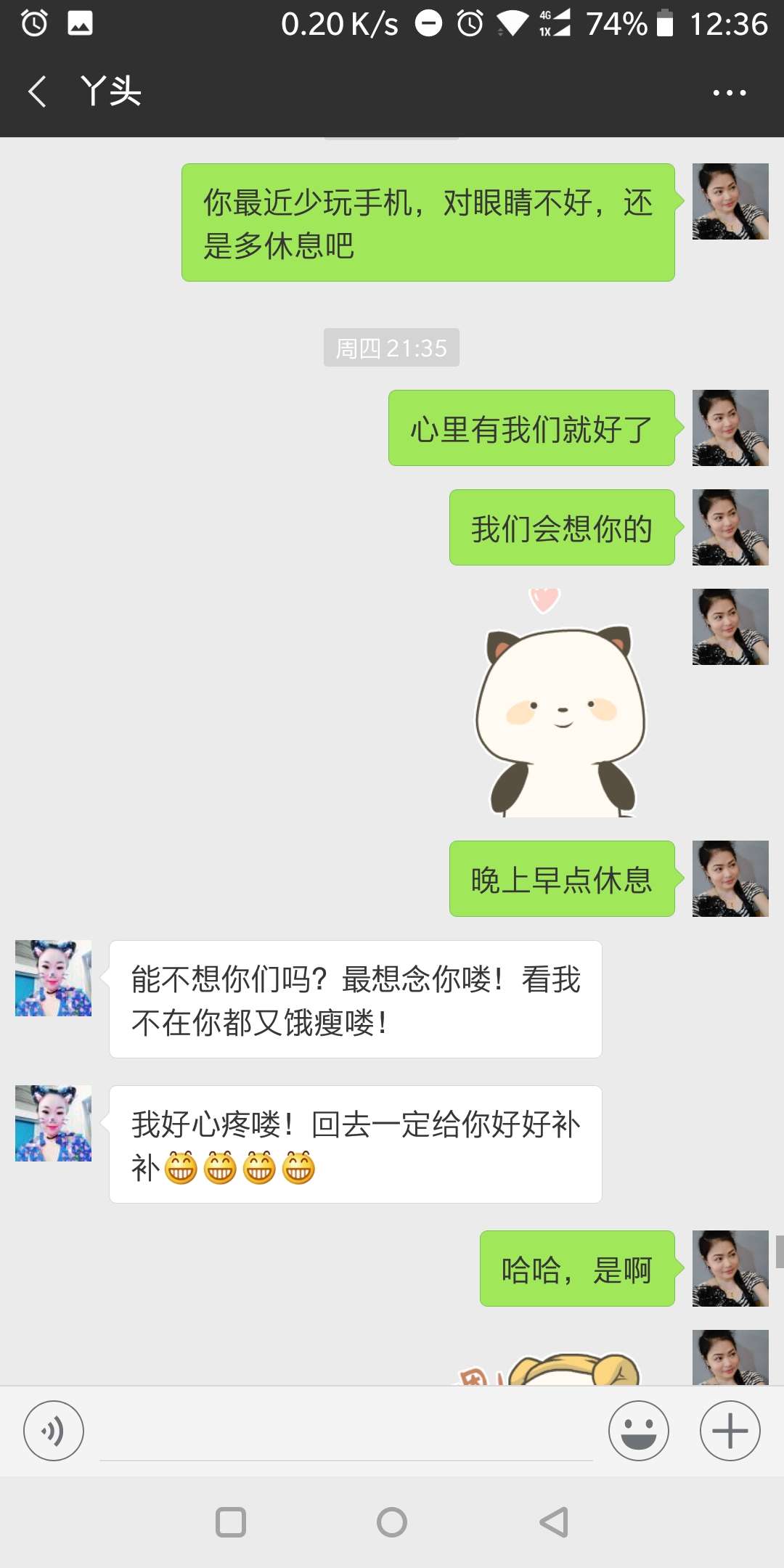This screenshot has height=1568, width=784.
Task: Select the 心里有我们就好了 message
Action: coord(531,428)
